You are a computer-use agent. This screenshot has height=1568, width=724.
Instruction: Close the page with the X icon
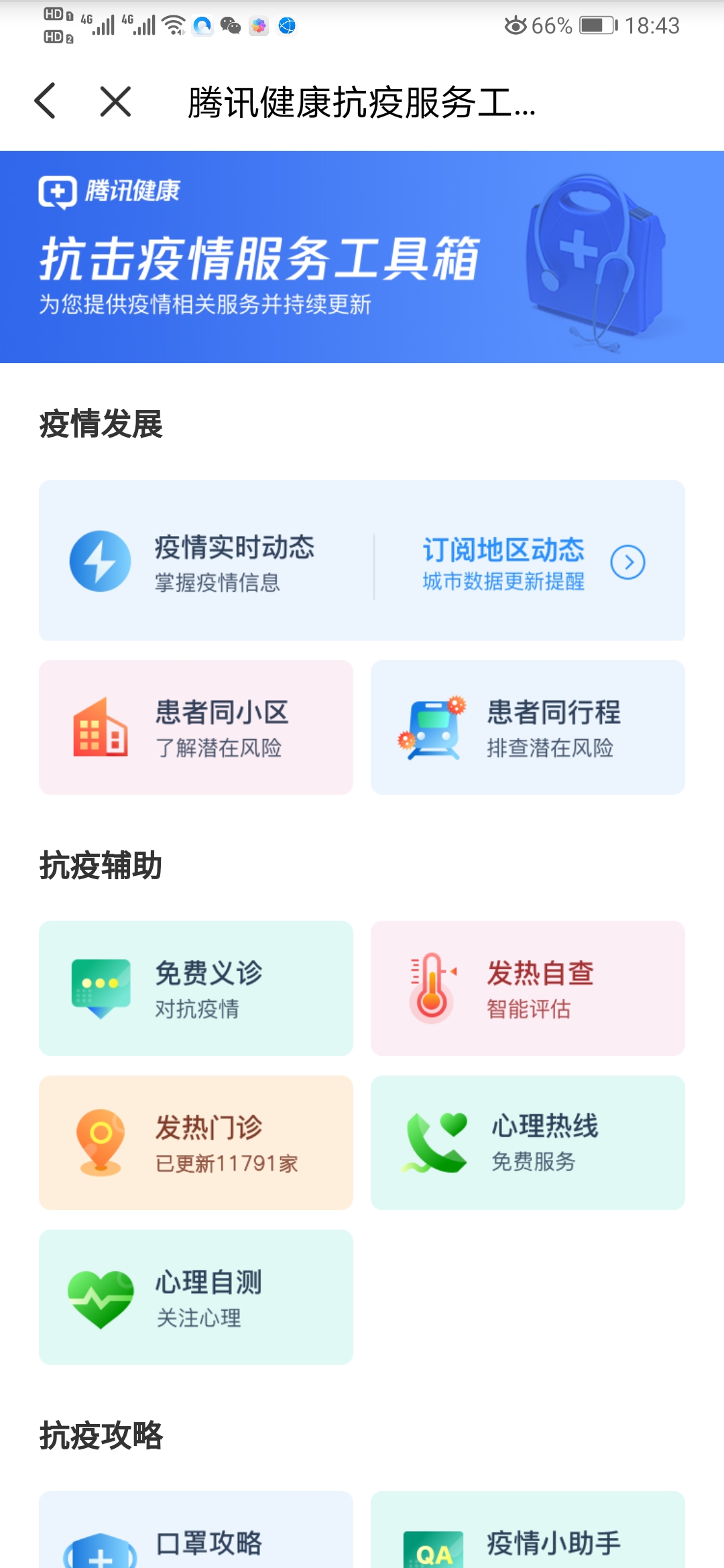click(115, 102)
